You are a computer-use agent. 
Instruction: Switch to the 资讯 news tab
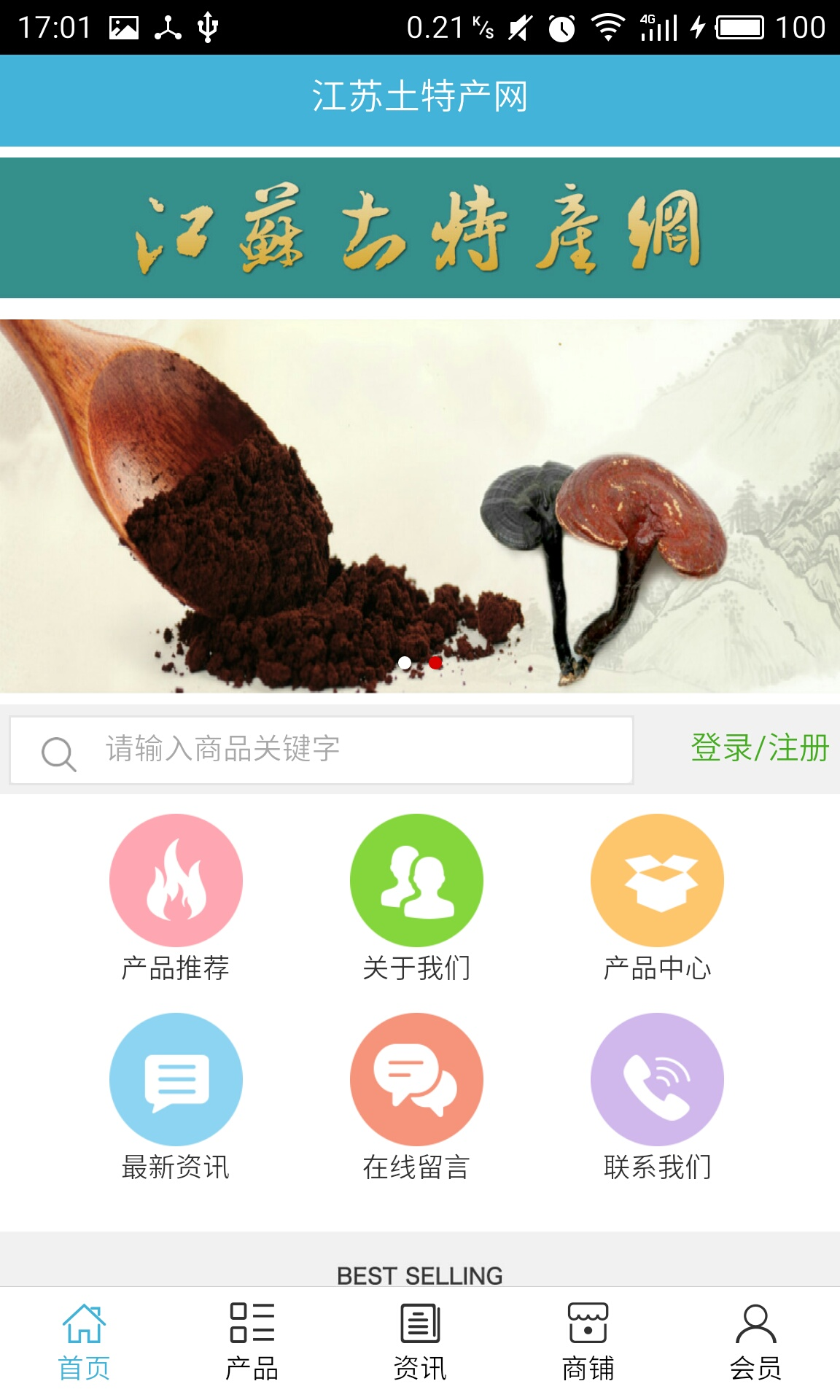[x=420, y=1342]
